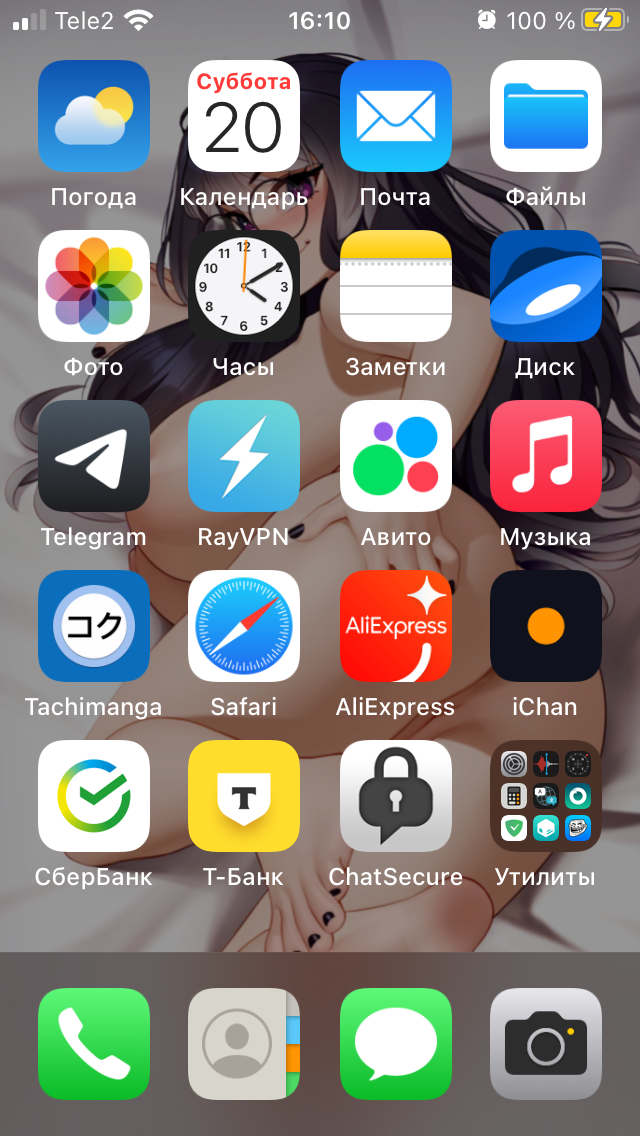Open the СберБанк app
Screen dimensions: 640x1136
pyautogui.click(x=94, y=796)
